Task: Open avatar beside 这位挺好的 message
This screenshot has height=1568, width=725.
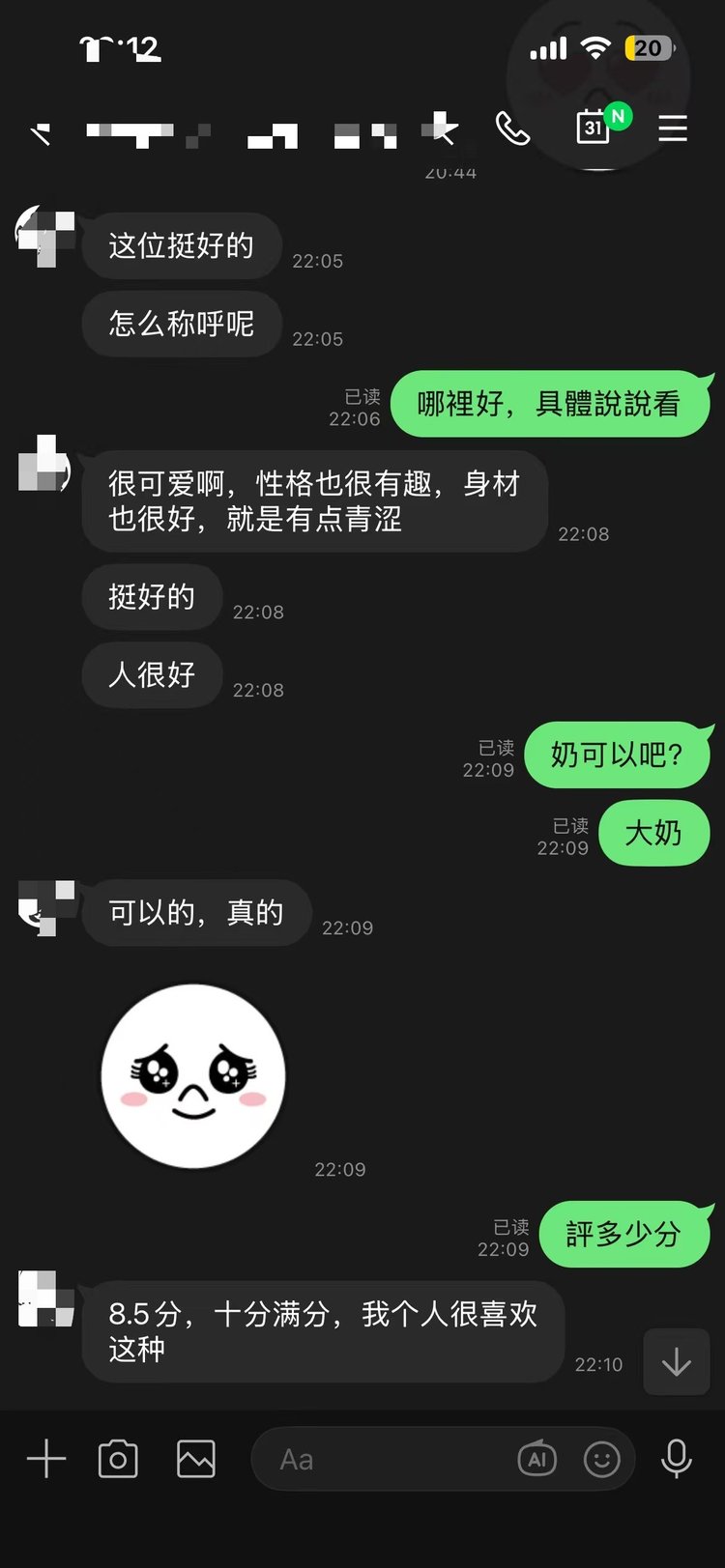Action: click(x=46, y=238)
